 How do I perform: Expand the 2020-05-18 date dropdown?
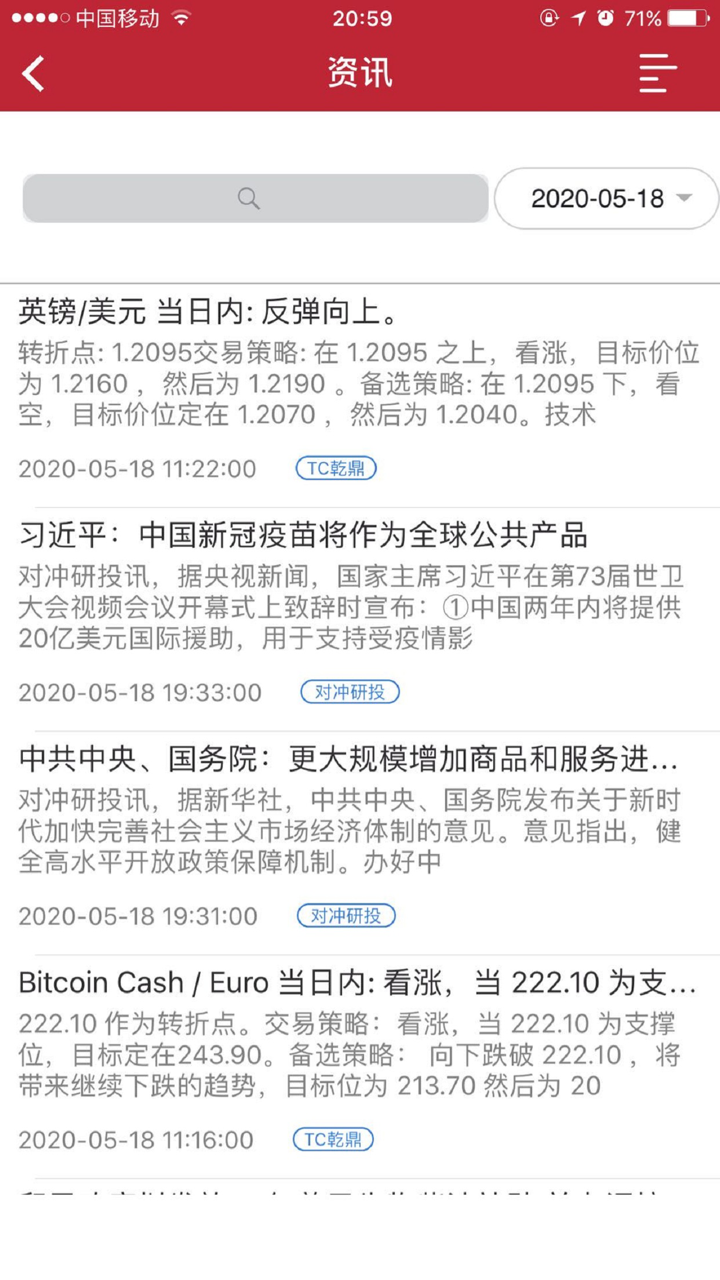[607, 198]
